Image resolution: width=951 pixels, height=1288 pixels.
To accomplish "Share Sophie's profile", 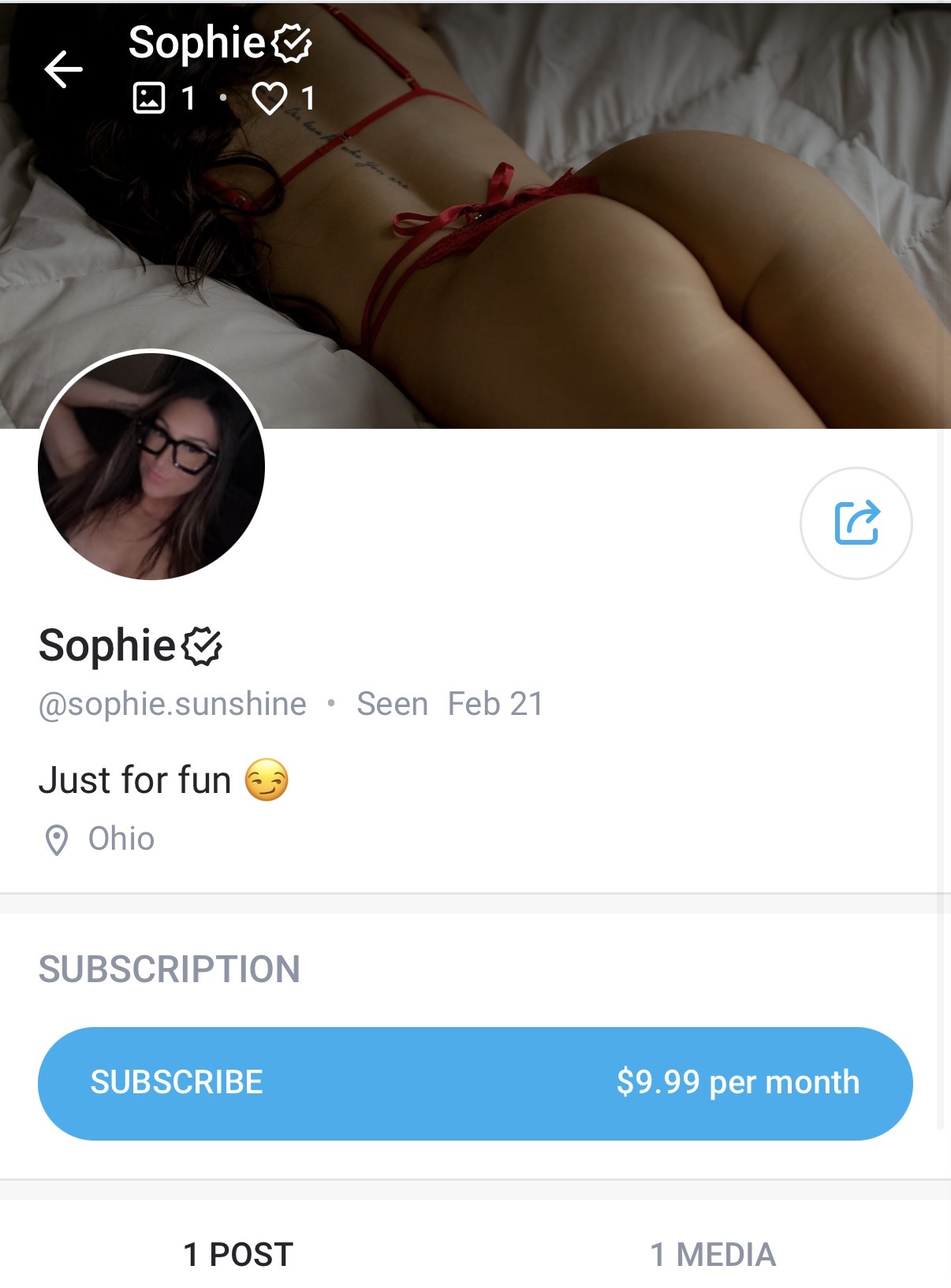I will coord(856,523).
